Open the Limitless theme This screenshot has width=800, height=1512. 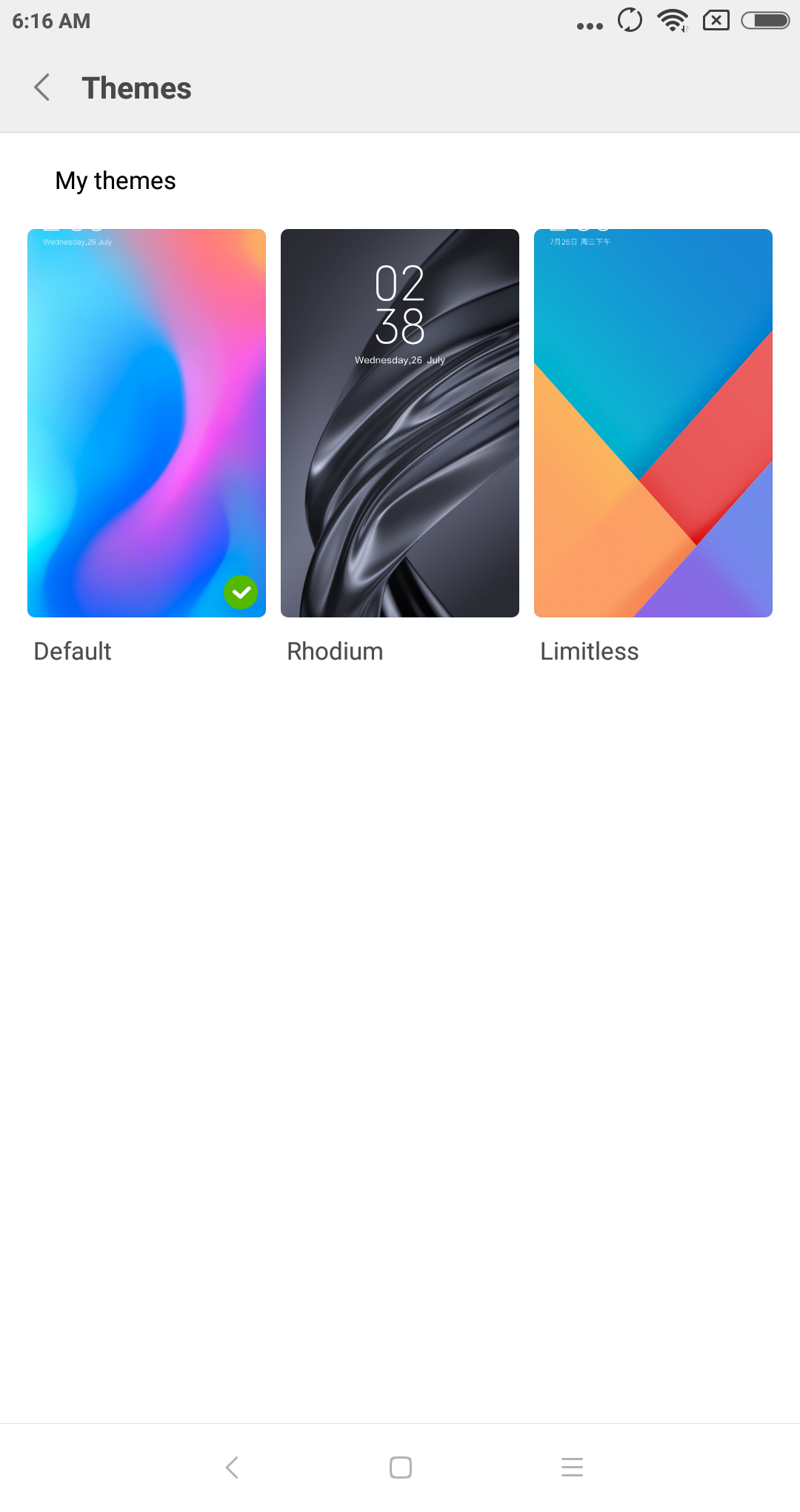click(653, 423)
